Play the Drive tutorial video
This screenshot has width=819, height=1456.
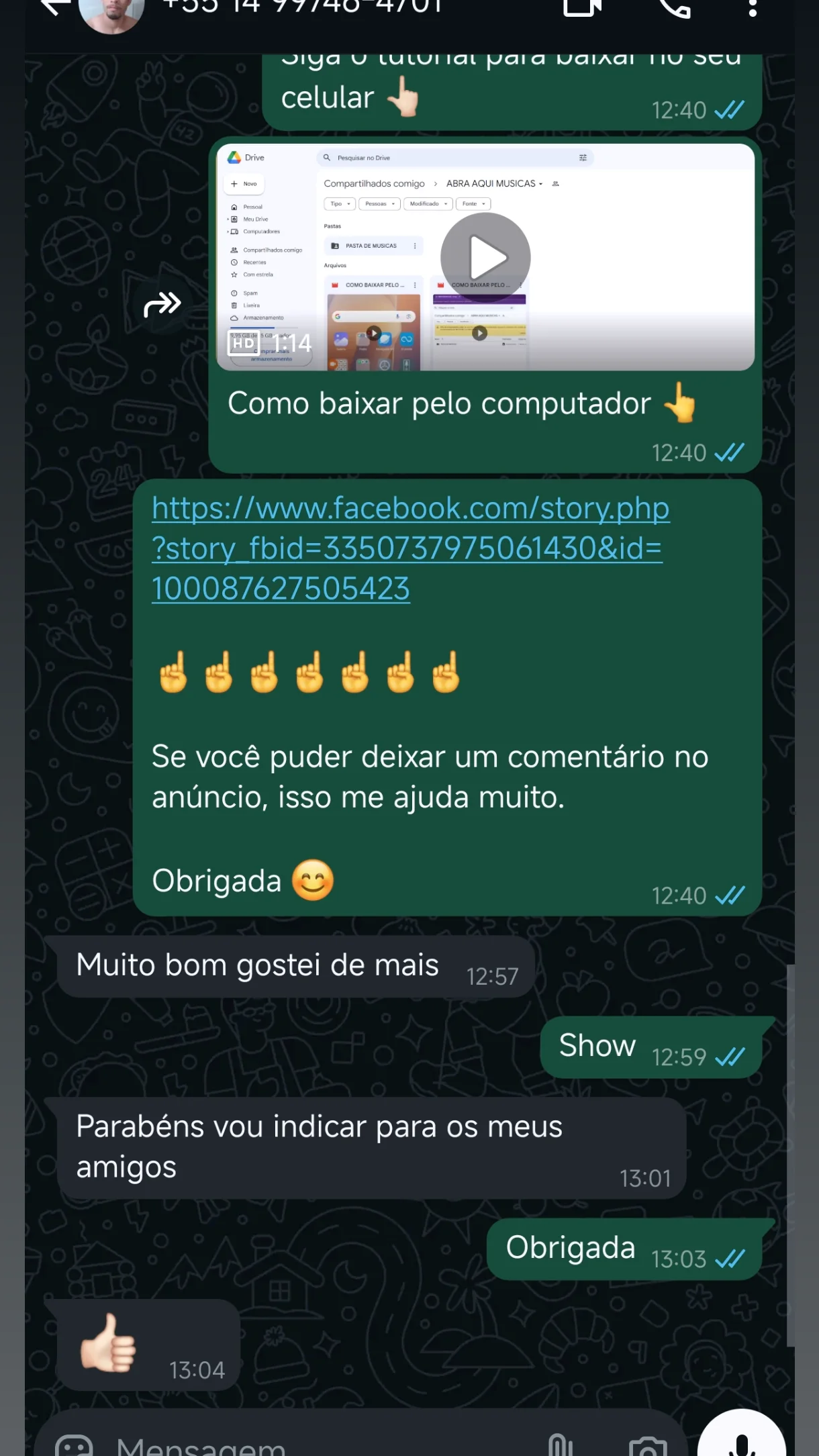pyautogui.click(x=485, y=258)
